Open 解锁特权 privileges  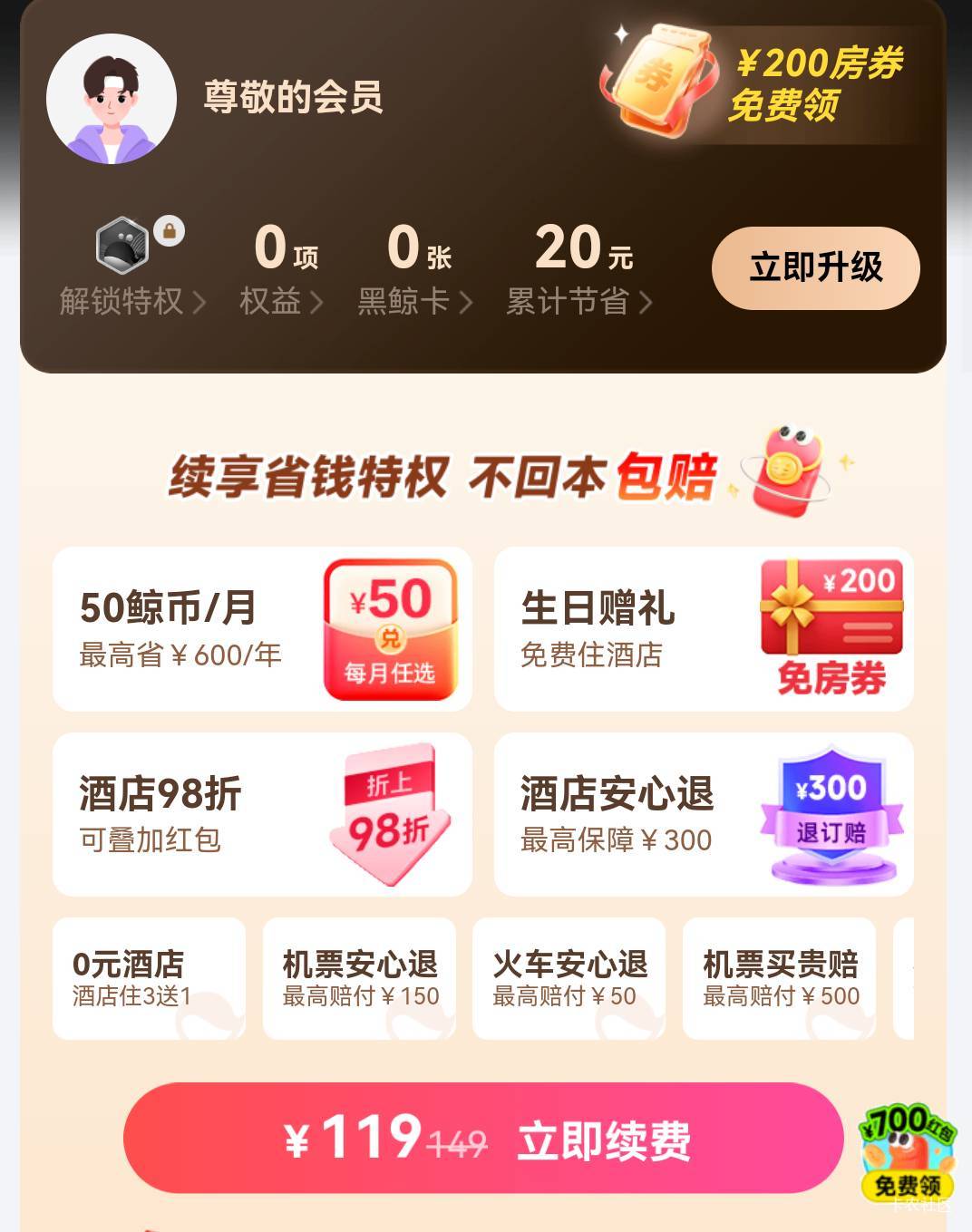click(x=132, y=268)
